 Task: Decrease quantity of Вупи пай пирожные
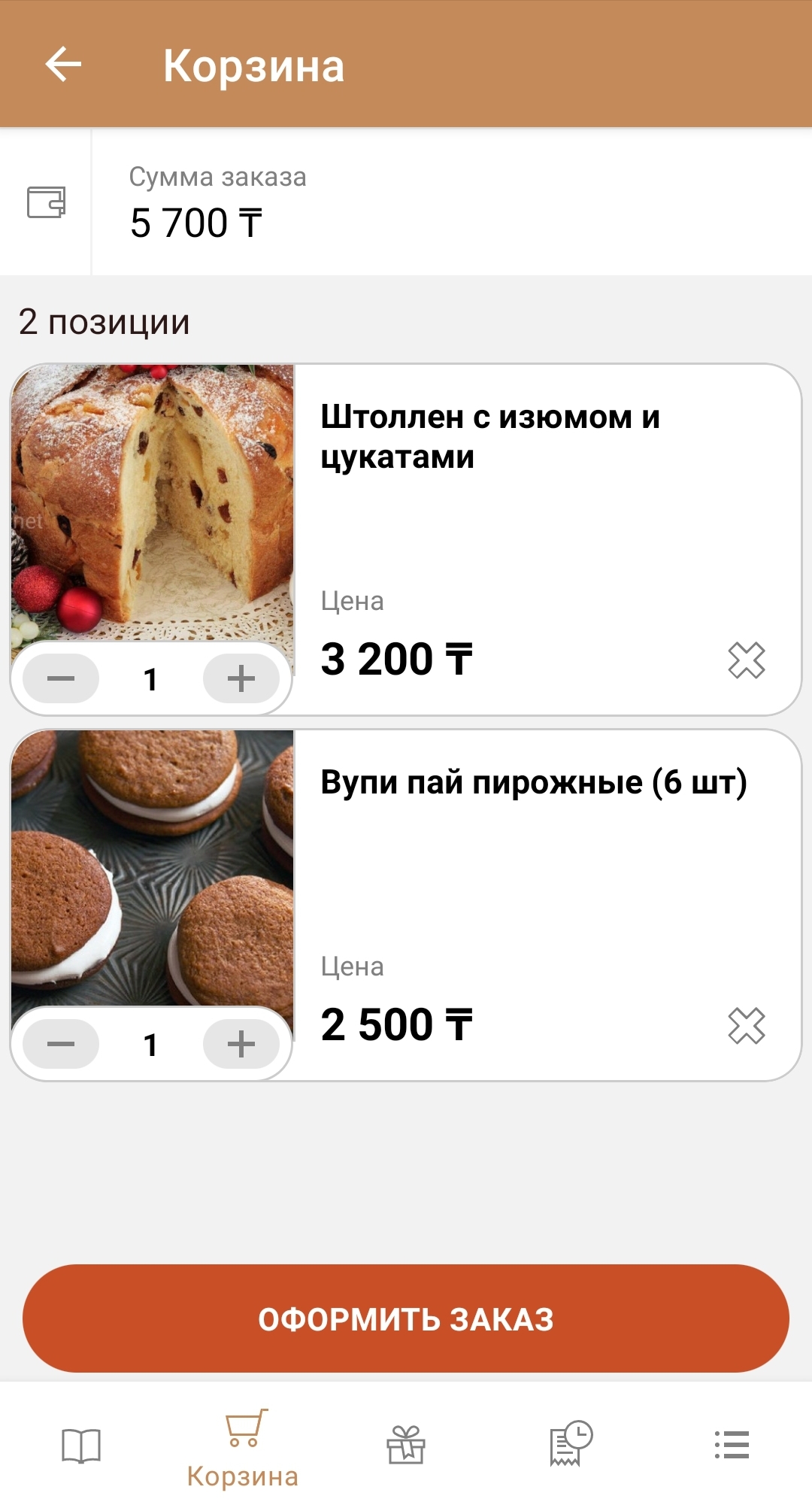coord(61,1044)
